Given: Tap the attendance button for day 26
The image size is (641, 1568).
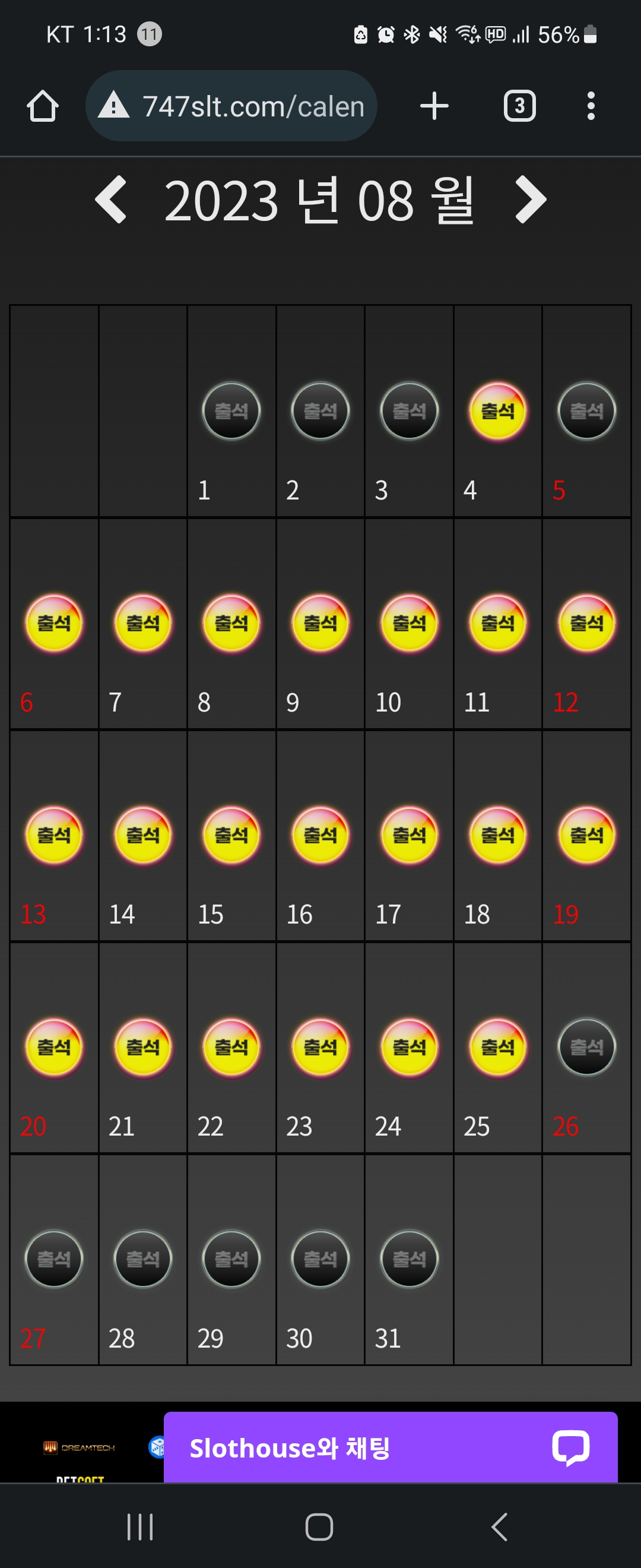Looking at the screenshot, I should [x=586, y=1047].
